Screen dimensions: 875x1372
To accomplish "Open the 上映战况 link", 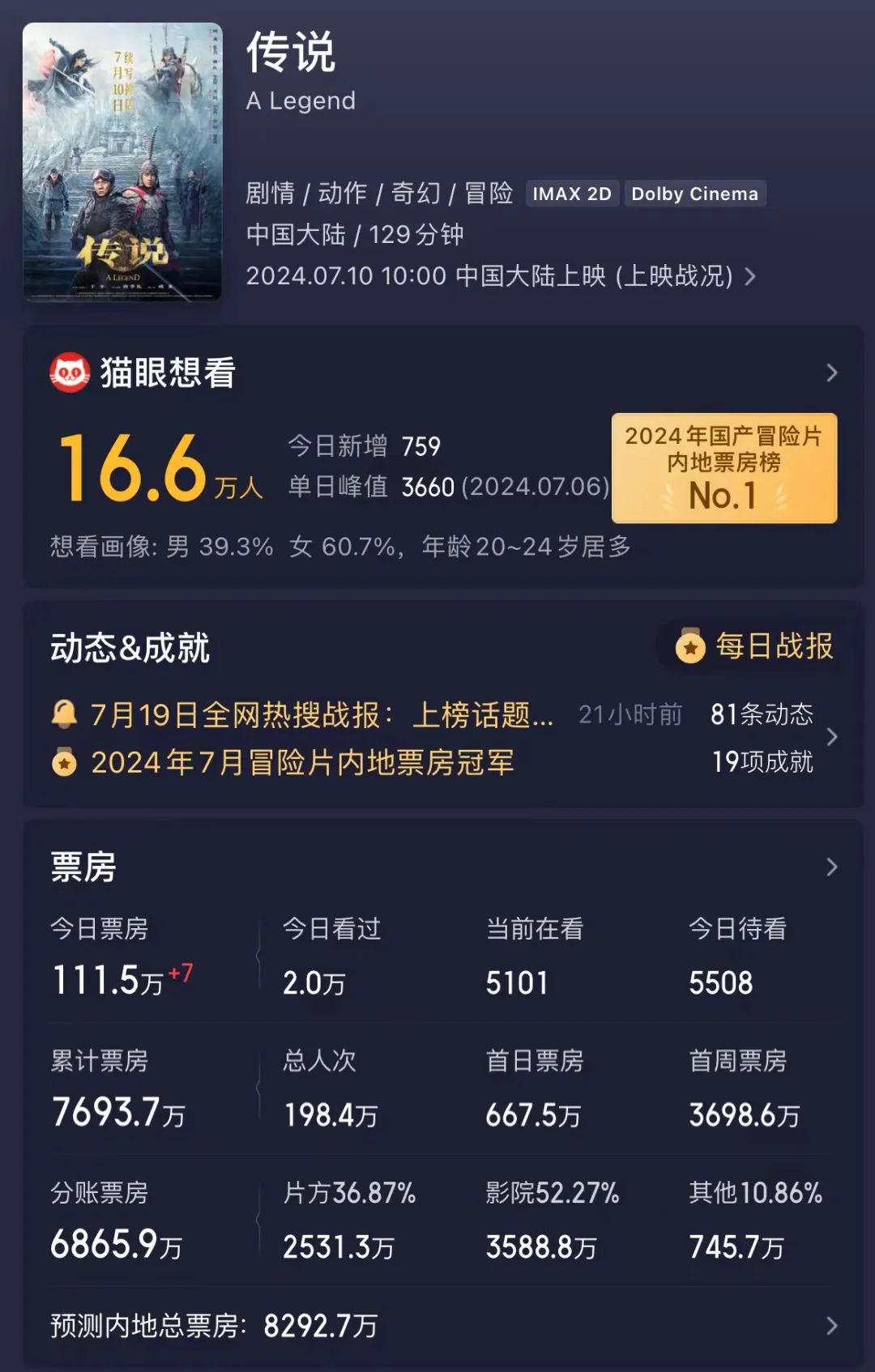I will [679, 278].
